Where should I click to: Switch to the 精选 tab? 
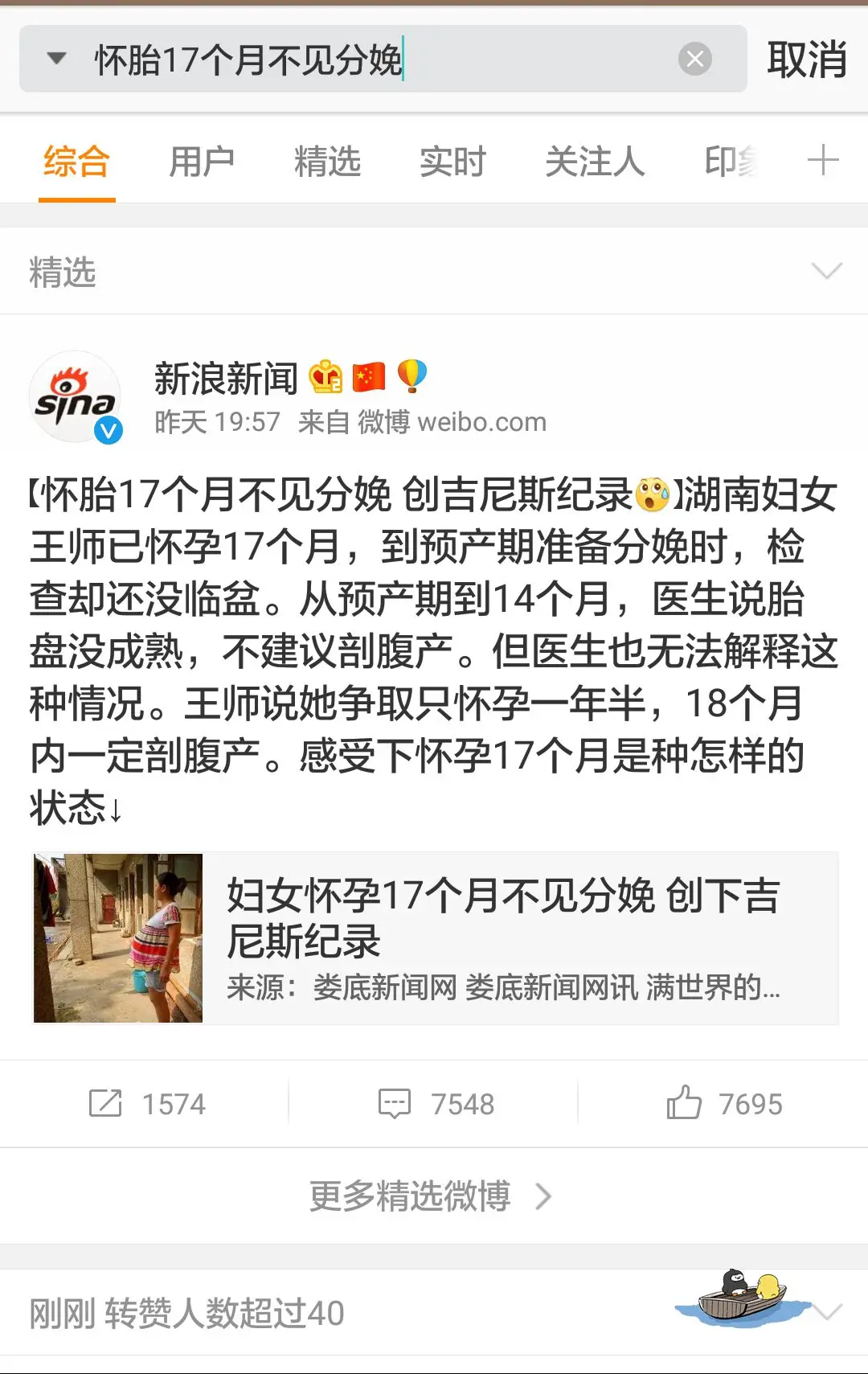[x=327, y=162]
